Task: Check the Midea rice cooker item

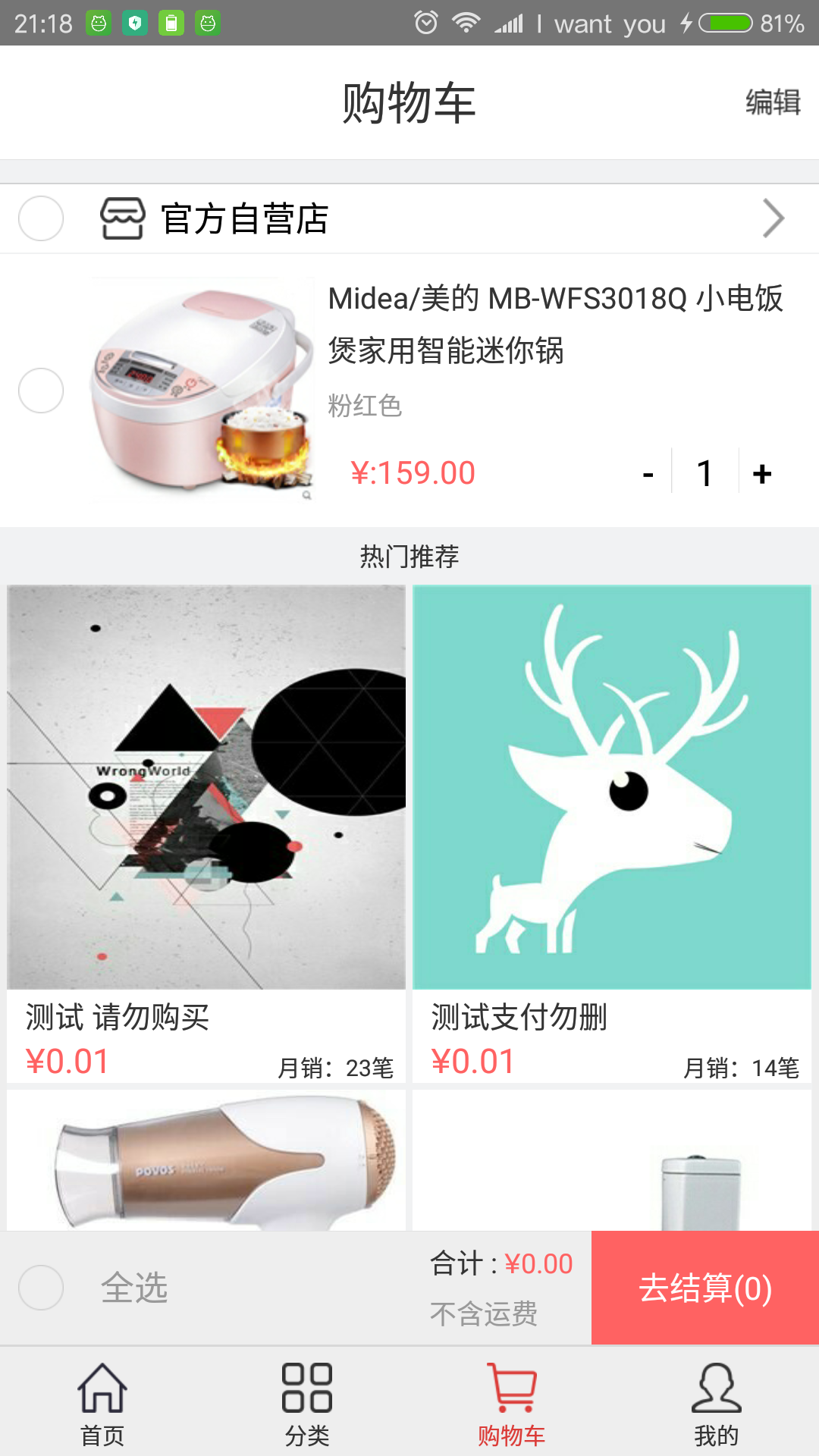Action: 41,391
